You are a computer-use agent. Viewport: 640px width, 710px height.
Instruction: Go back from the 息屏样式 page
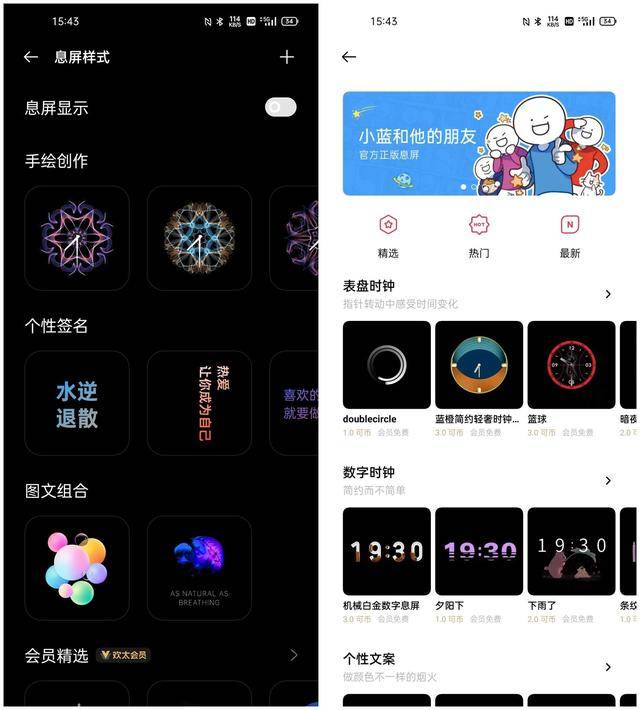click(31, 58)
